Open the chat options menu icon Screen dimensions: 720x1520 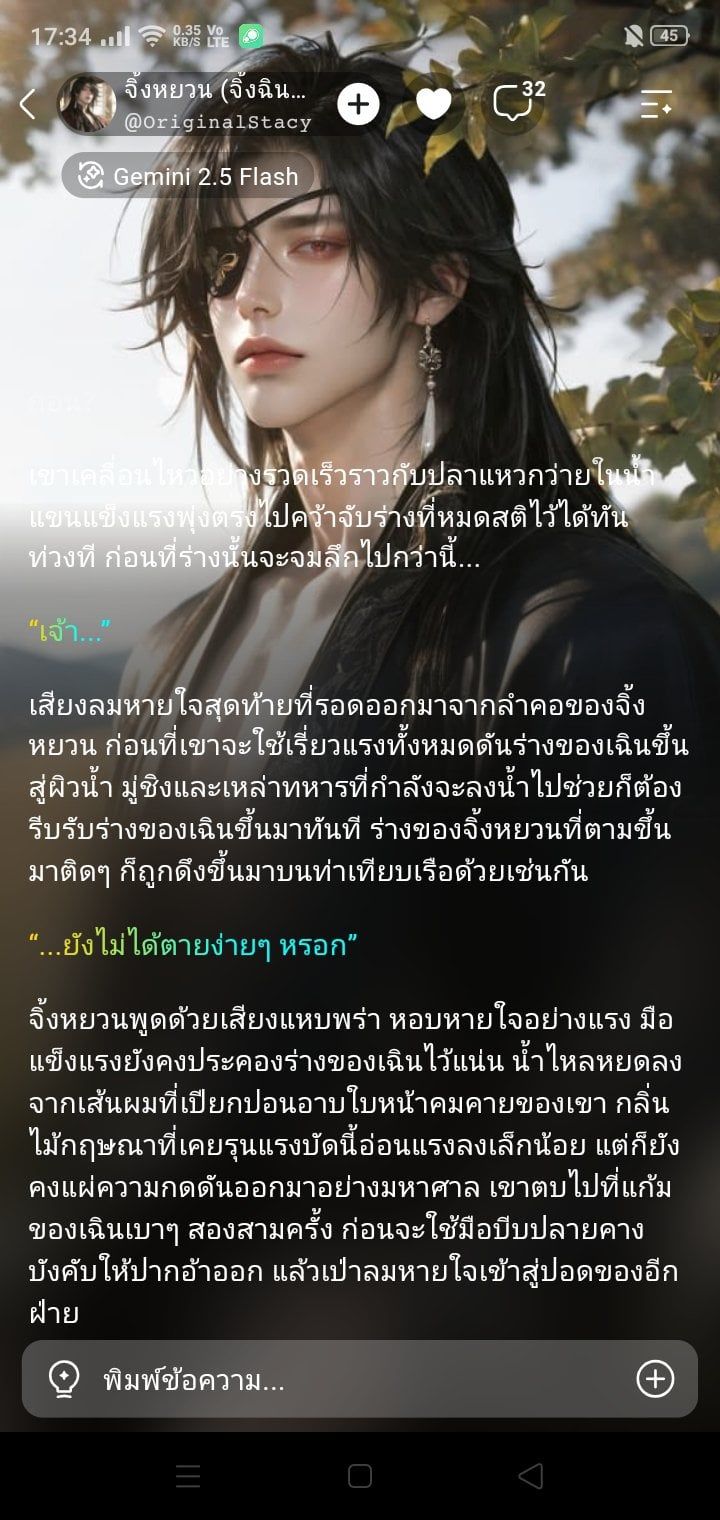[657, 104]
